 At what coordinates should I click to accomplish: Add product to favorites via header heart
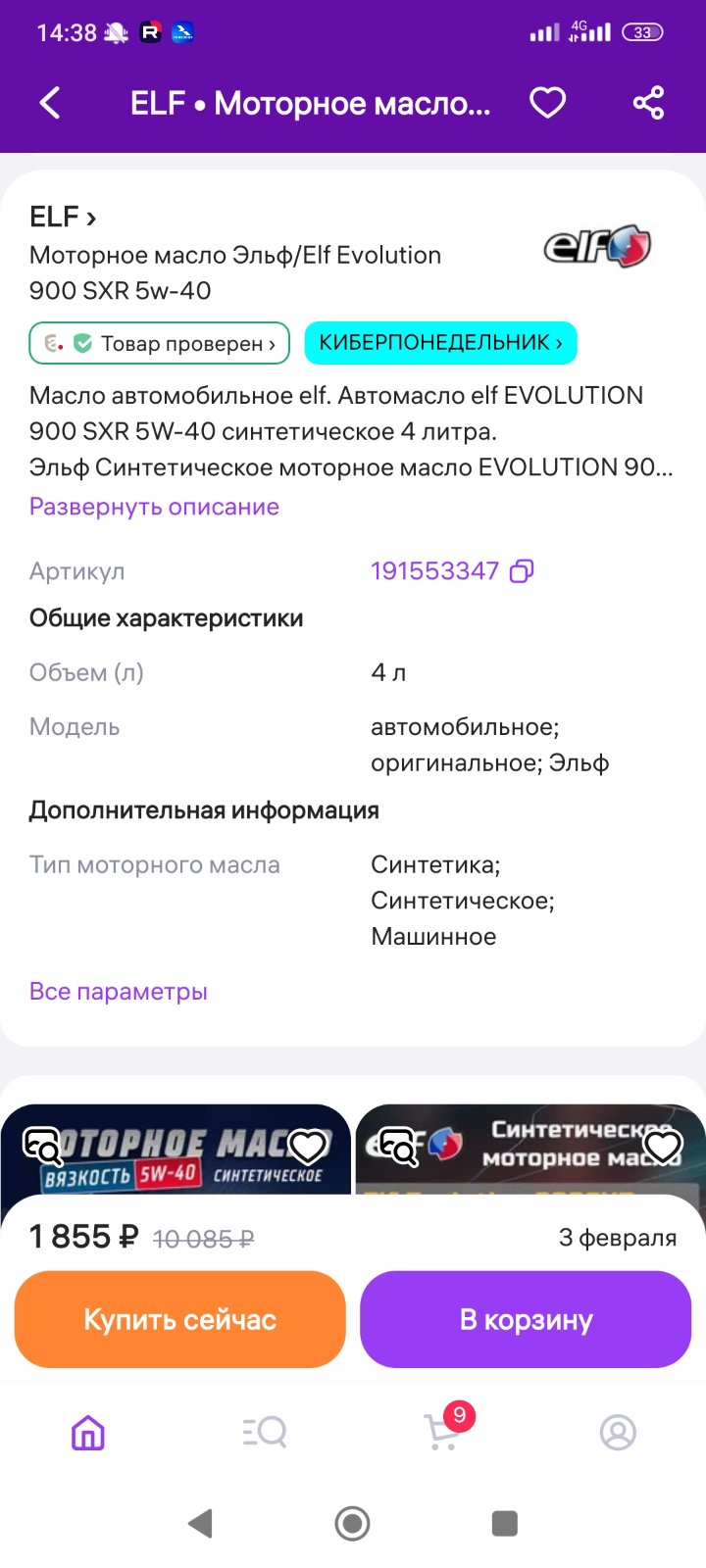[x=547, y=103]
